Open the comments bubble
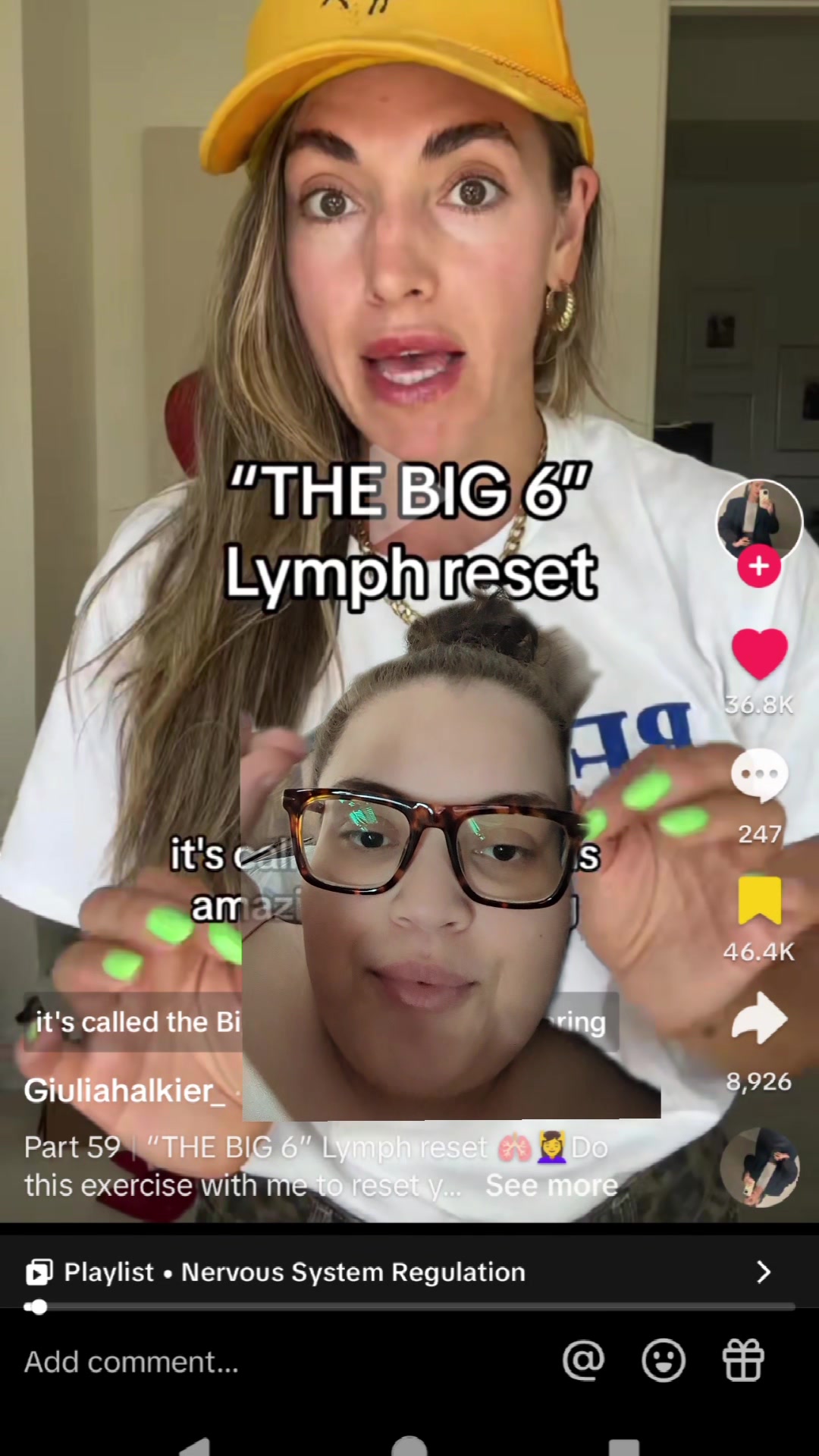Viewport: 819px width, 1456px height. pos(759,775)
